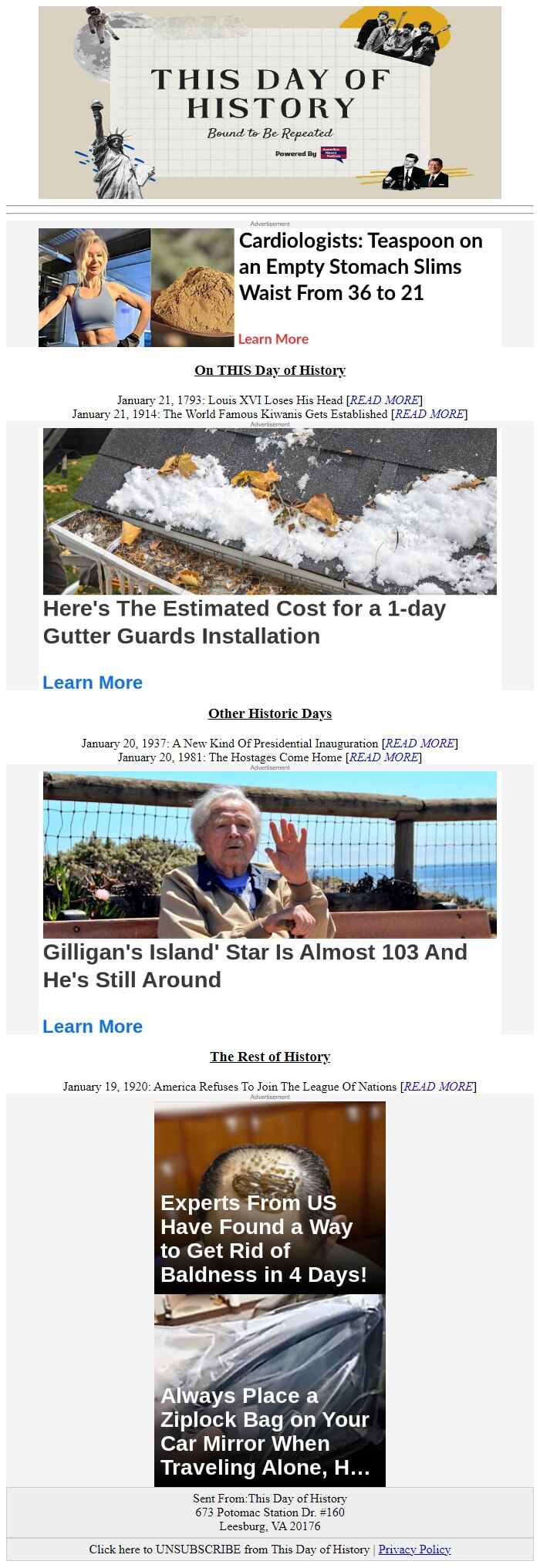Click here to unsubscribe from newsletter

click(228, 1549)
